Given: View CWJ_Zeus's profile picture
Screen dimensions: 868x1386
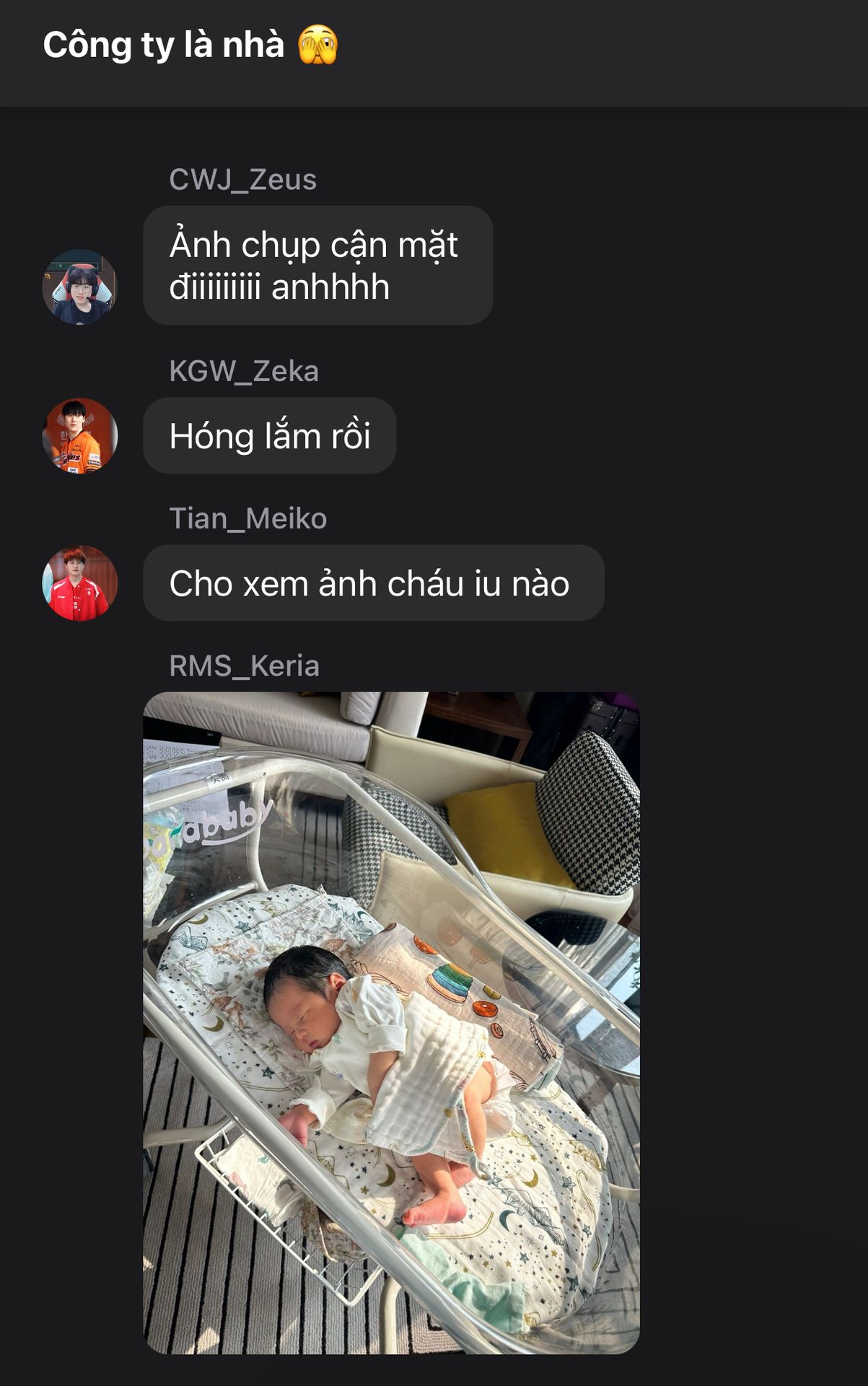Looking at the screenshot, I should 79,287.
